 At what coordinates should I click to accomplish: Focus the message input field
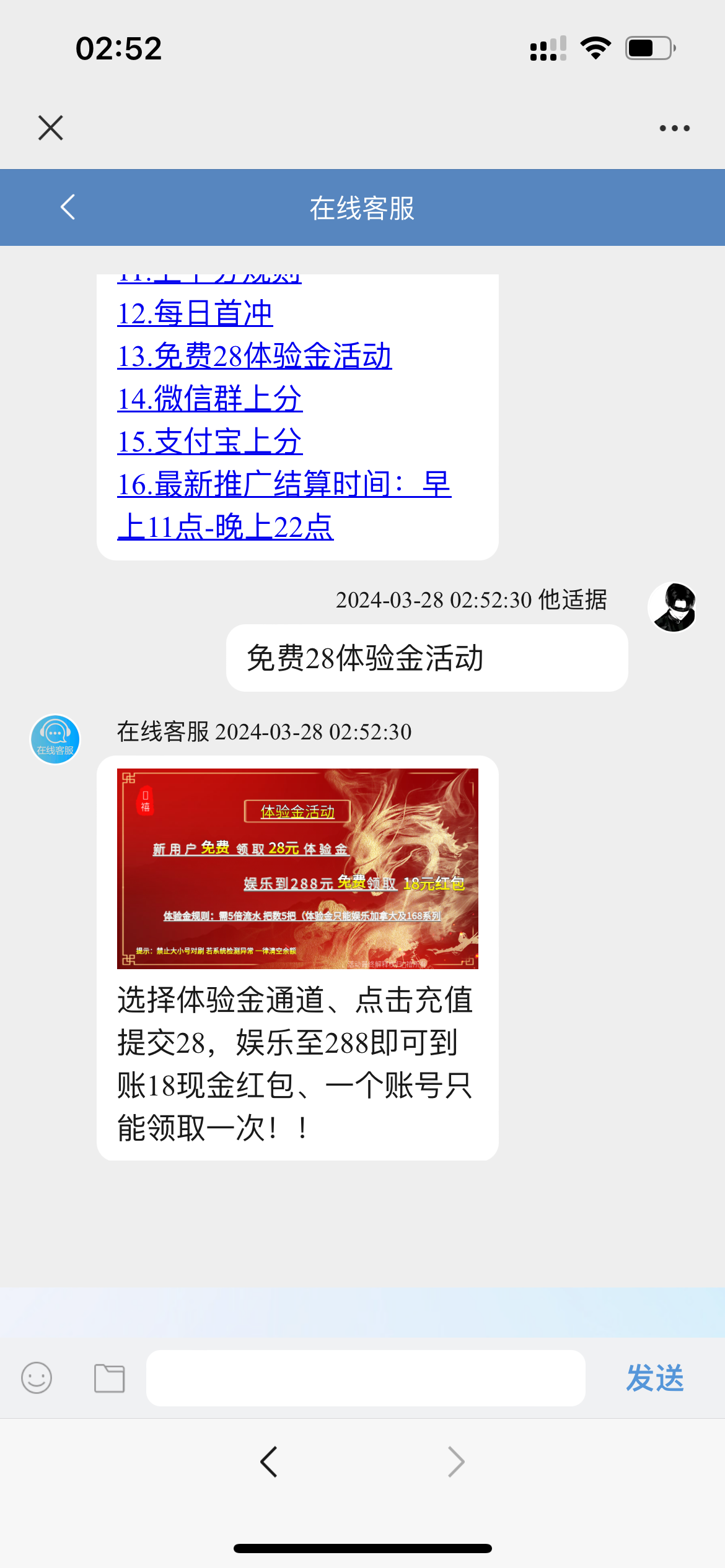[366, 1378]
